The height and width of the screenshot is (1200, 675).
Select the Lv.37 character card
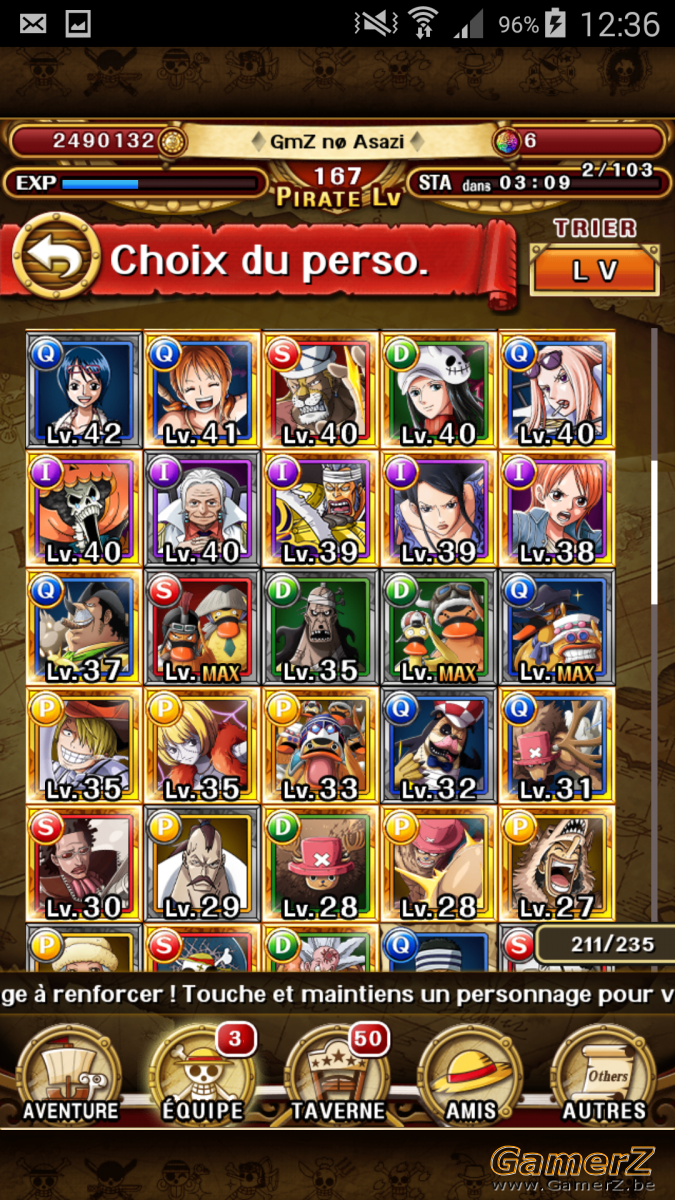[x=84, y=627]
